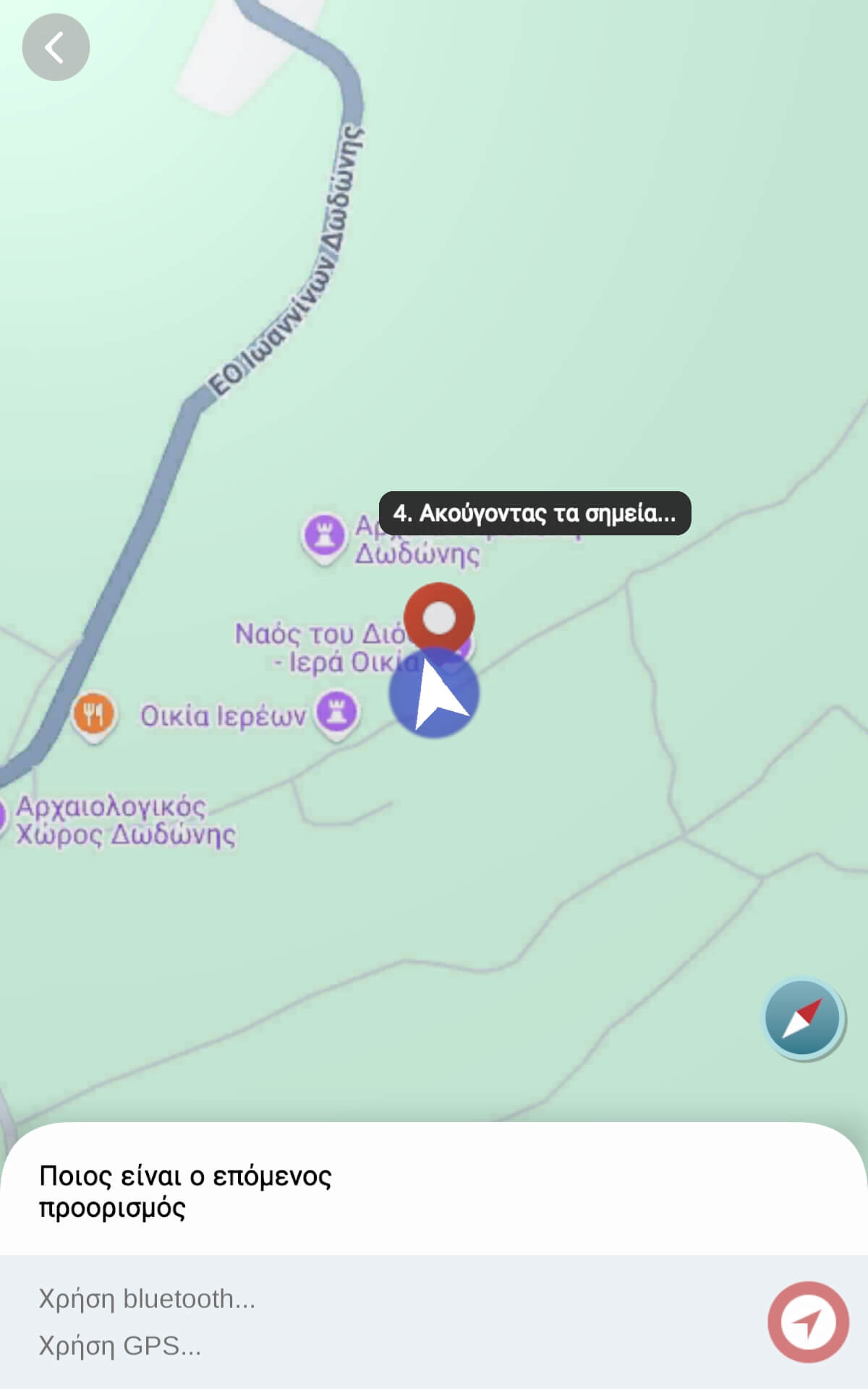Open the stop 4 Ακούγοντας τα σημεία tooltip
This screenshot has width=868, height=1389.
tap(535, 514)
